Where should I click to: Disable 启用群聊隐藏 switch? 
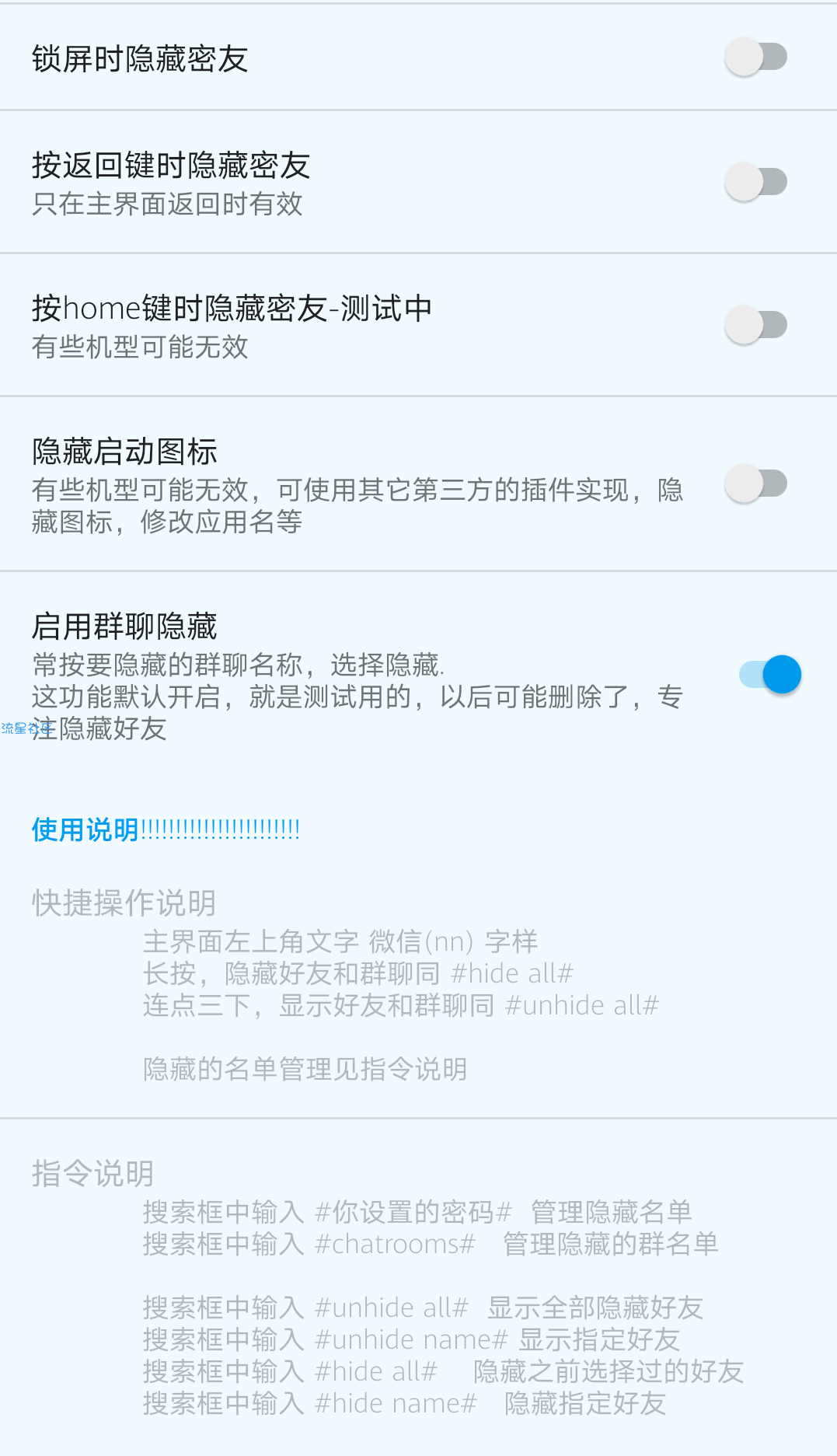pyautogui.click(x=769, y=674)
